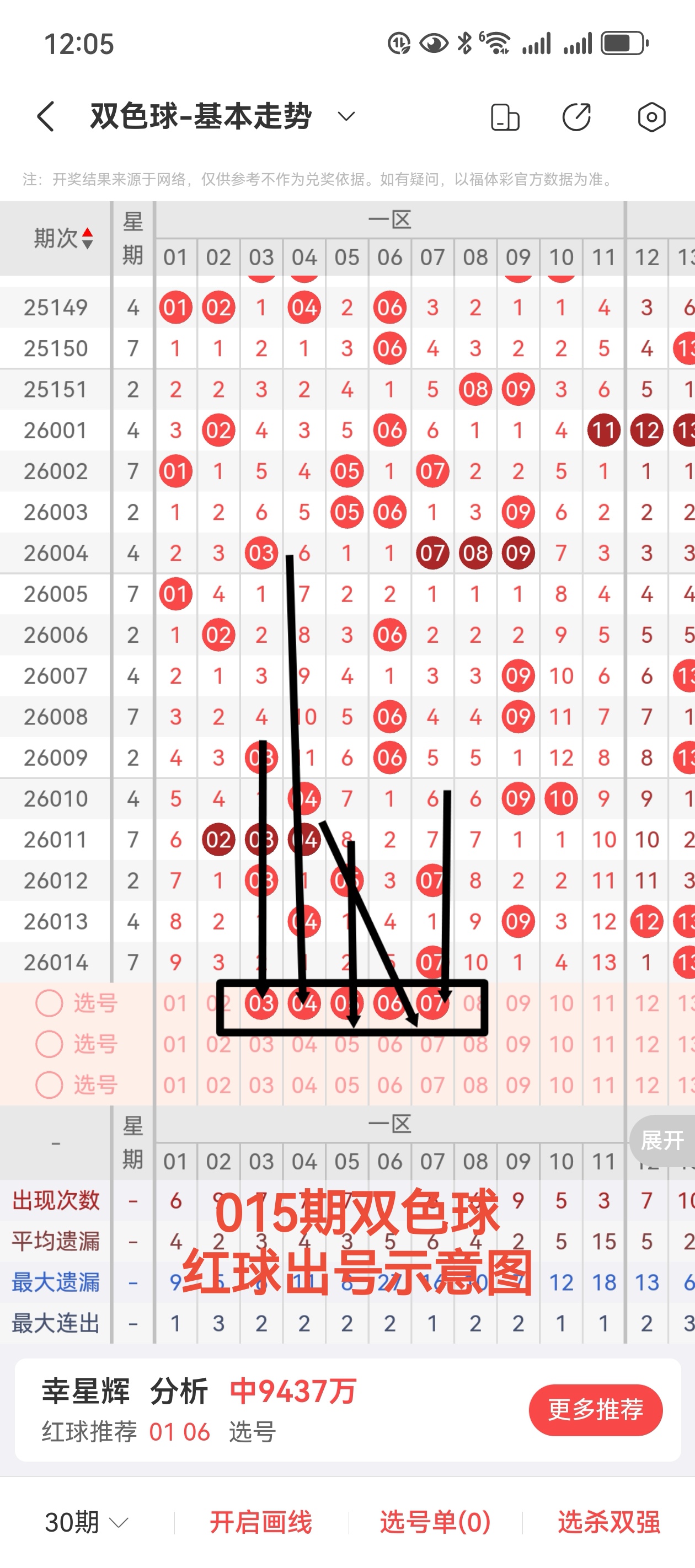The height and width of the screenshot is (1568, 695).
Task: Enable 开启画线 line drawing
Action: [261, 1522]
